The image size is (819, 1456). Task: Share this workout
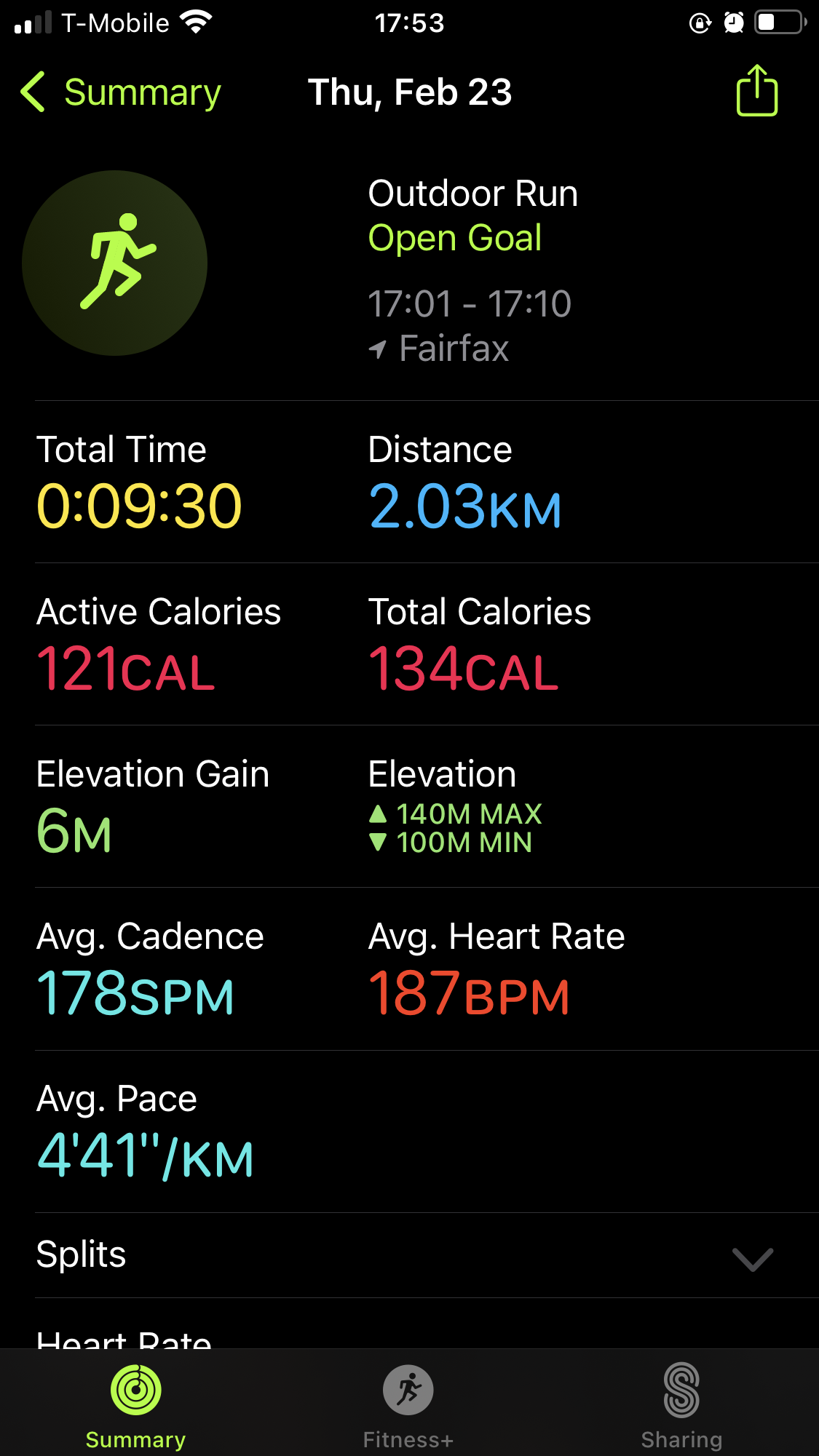757,91
